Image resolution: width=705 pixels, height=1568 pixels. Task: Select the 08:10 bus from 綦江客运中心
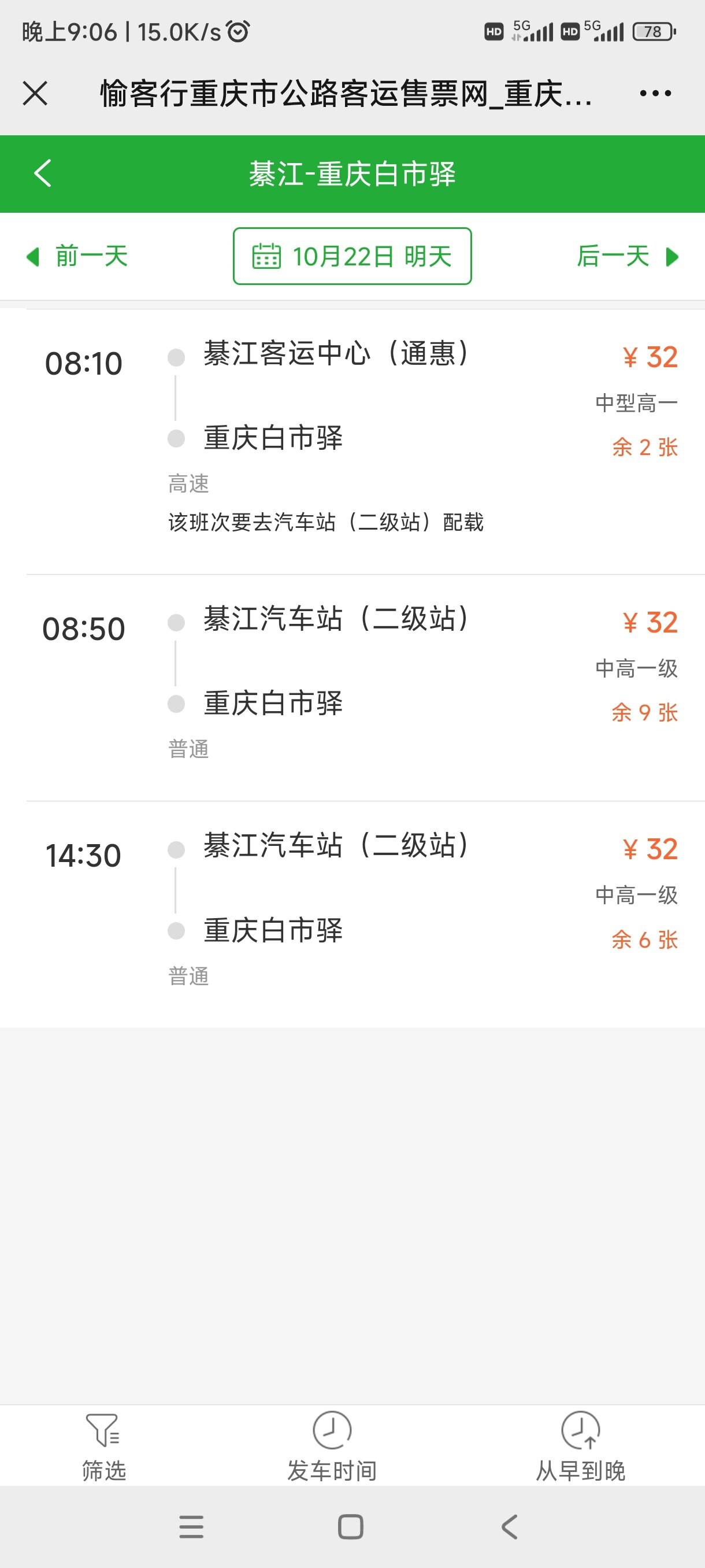(x=352, y=441)
